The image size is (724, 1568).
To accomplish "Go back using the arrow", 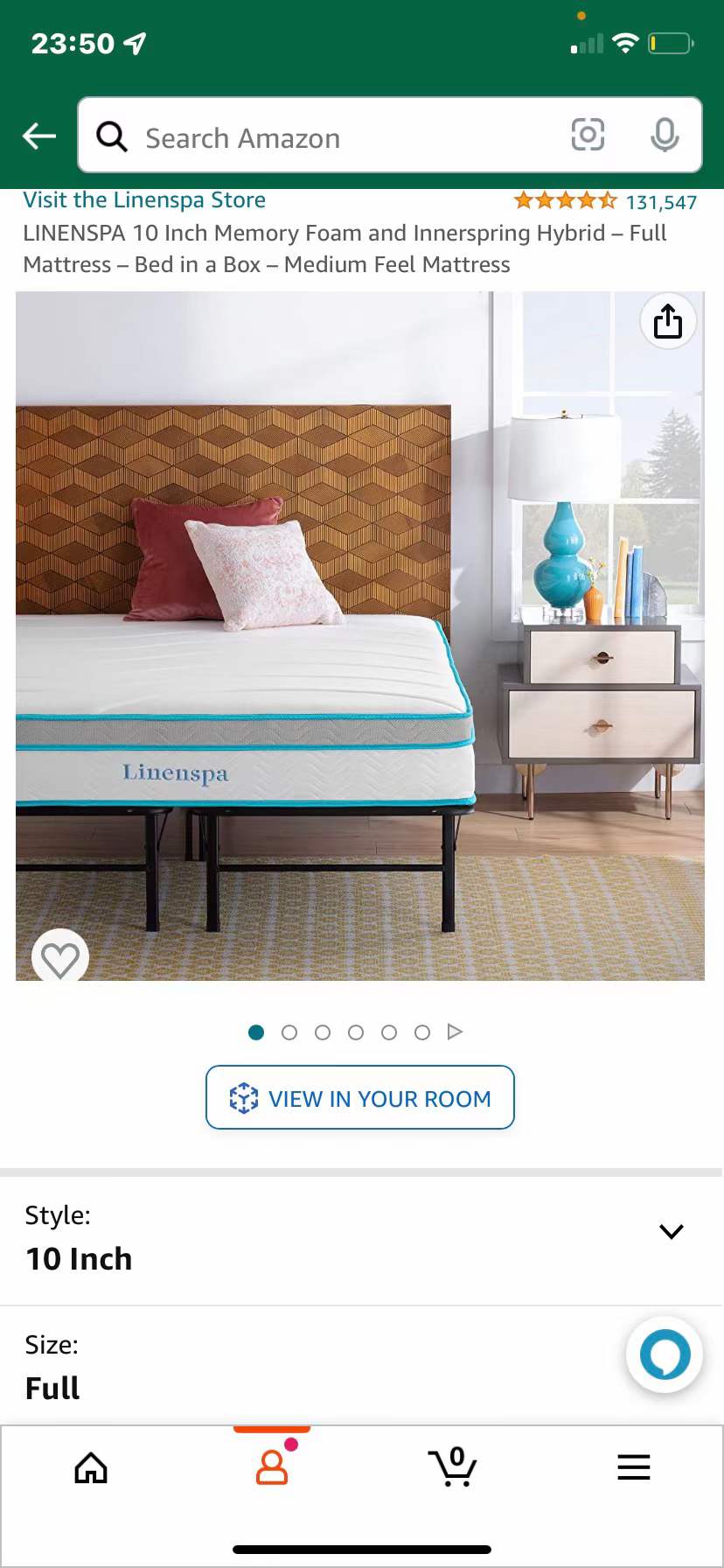I will pos(39,136).
